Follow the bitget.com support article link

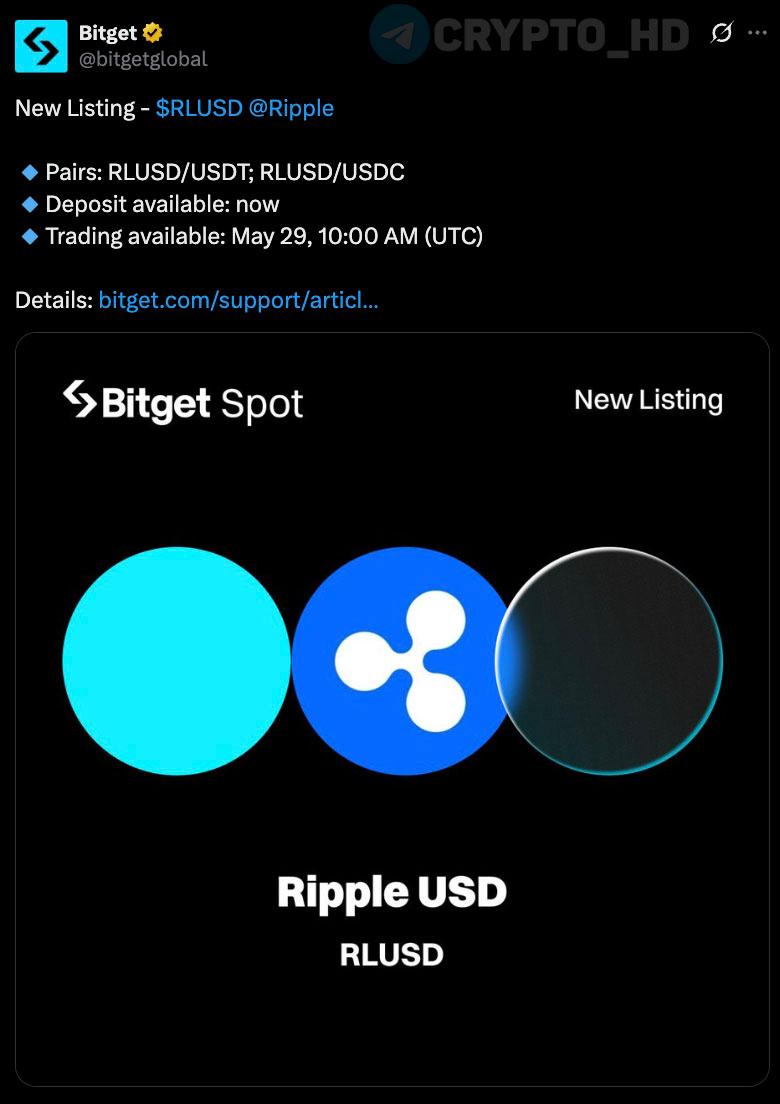click(x=238, y=300)
